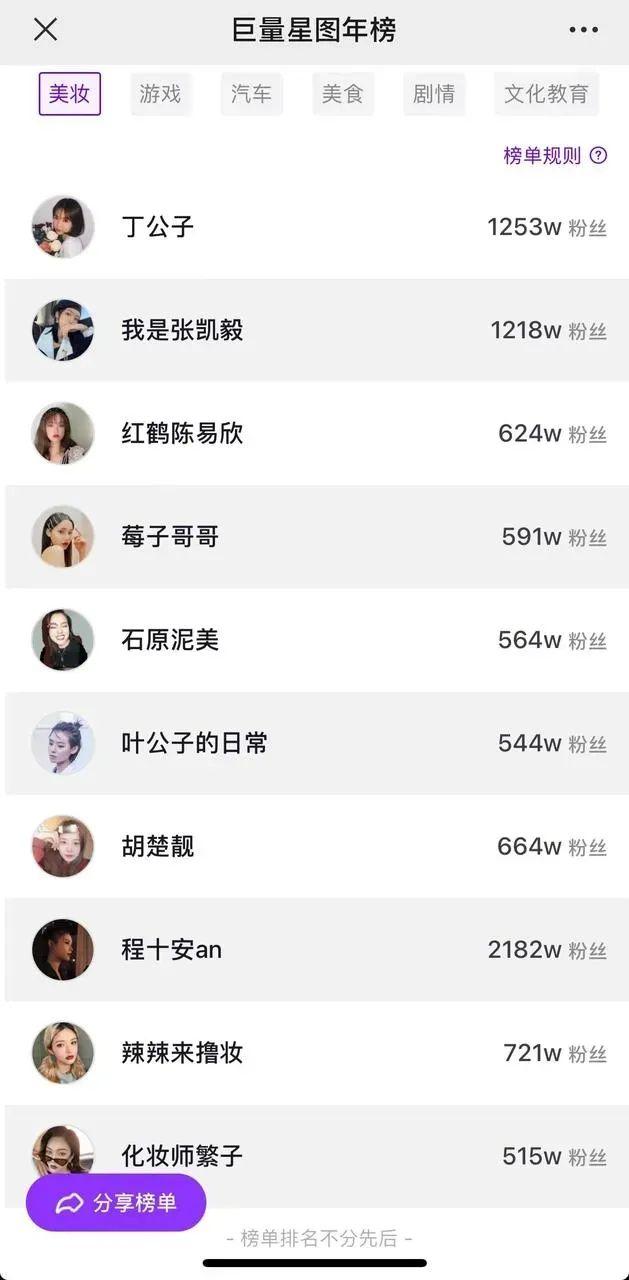View the 榜单规则 ranking rules
Viewport: 629px width, 1280px height.
(x=555, y=155)
